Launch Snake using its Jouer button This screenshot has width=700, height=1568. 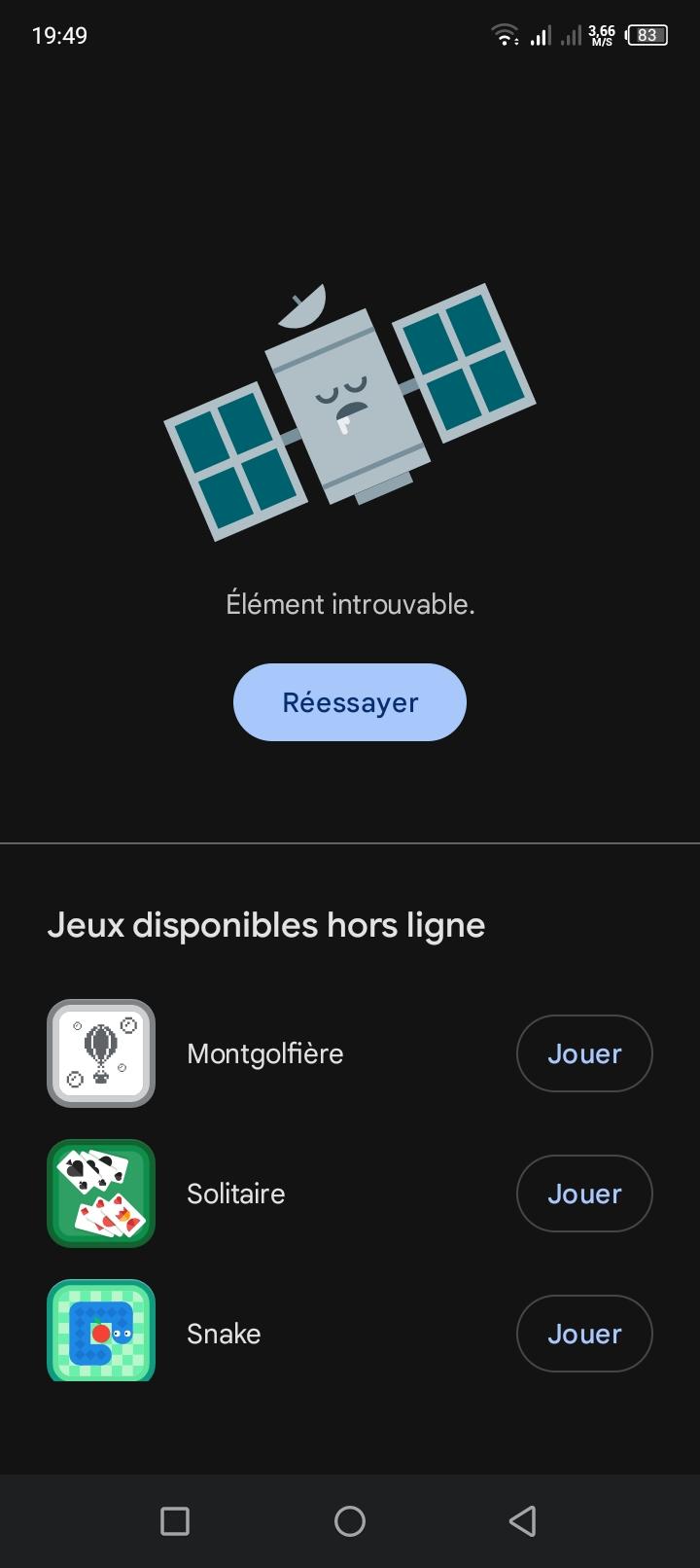click(583, 1334)
